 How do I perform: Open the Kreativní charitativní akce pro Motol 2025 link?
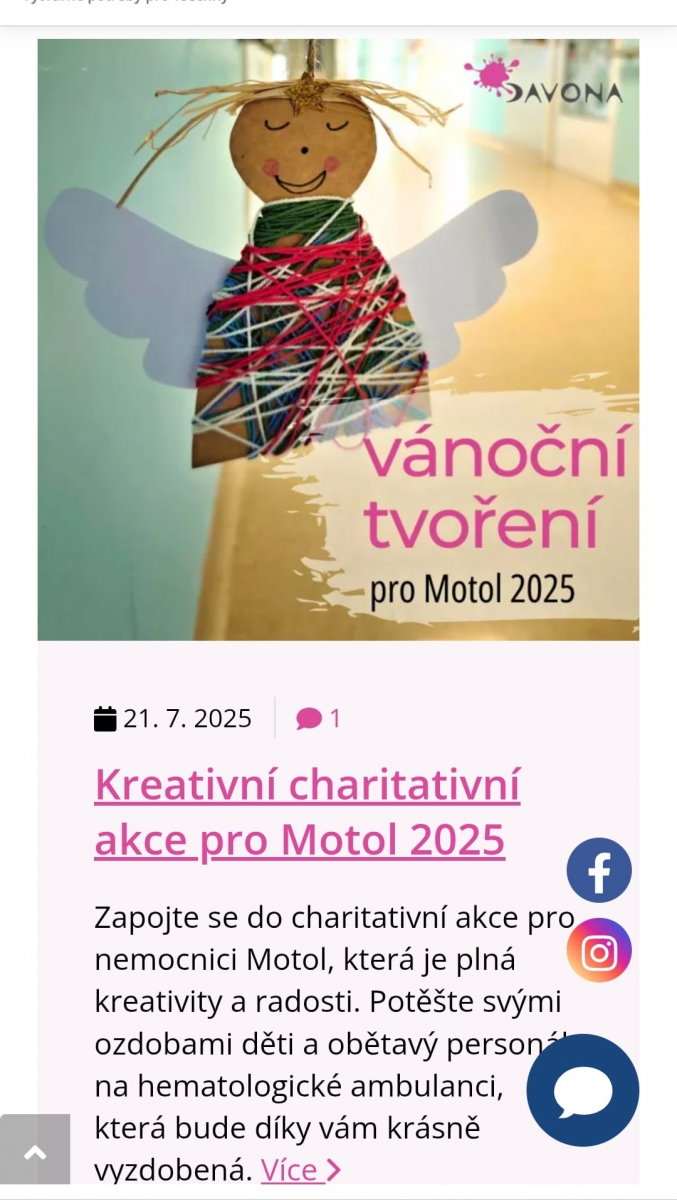(307, 812)
